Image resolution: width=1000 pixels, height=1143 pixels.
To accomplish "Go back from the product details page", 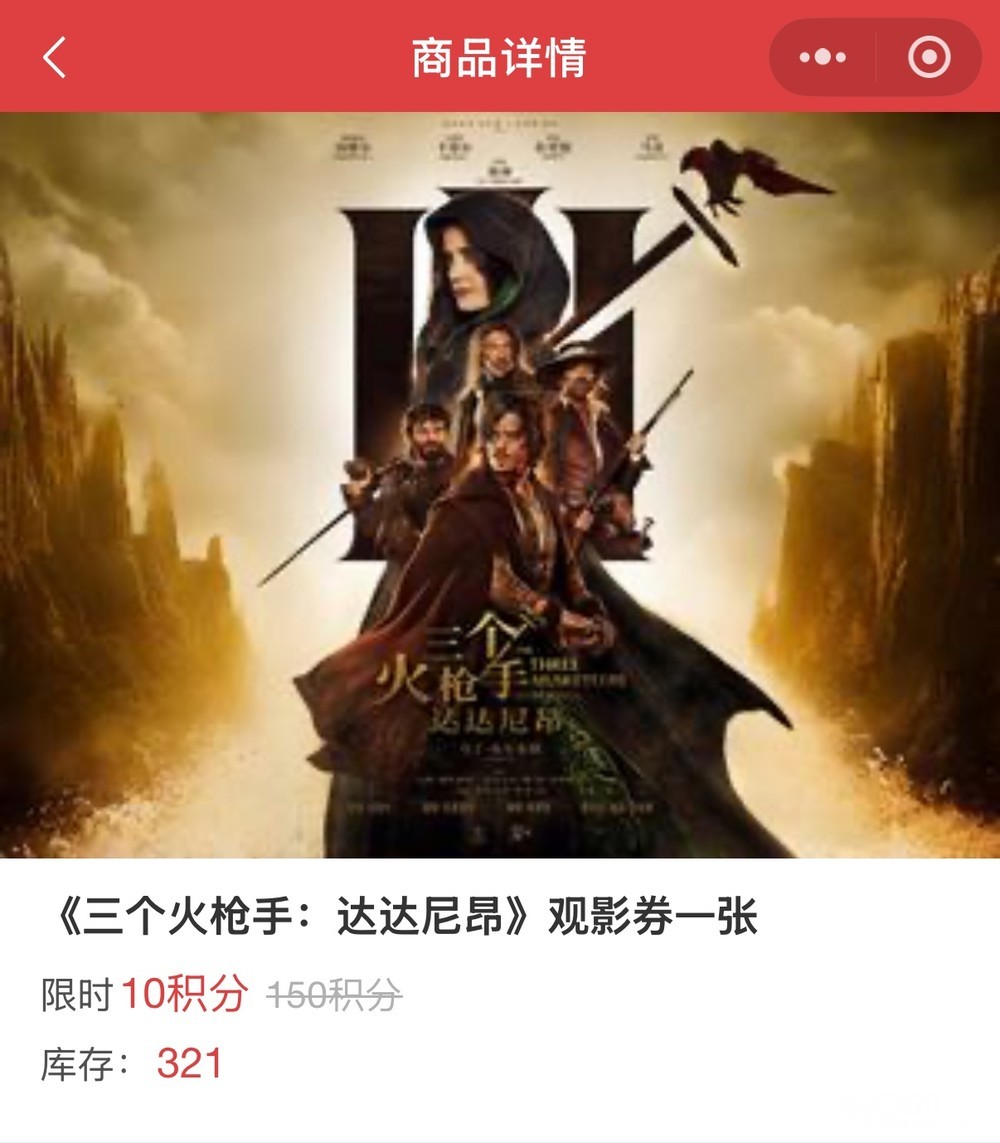I will (55, 57).
